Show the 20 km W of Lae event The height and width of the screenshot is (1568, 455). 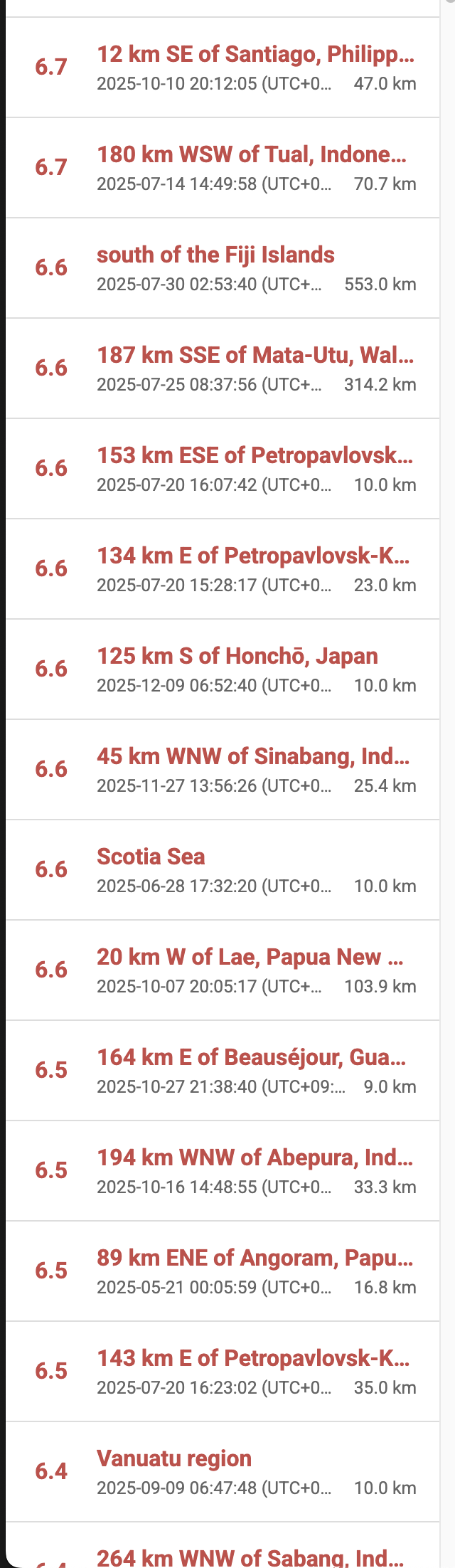coord(250,958)
